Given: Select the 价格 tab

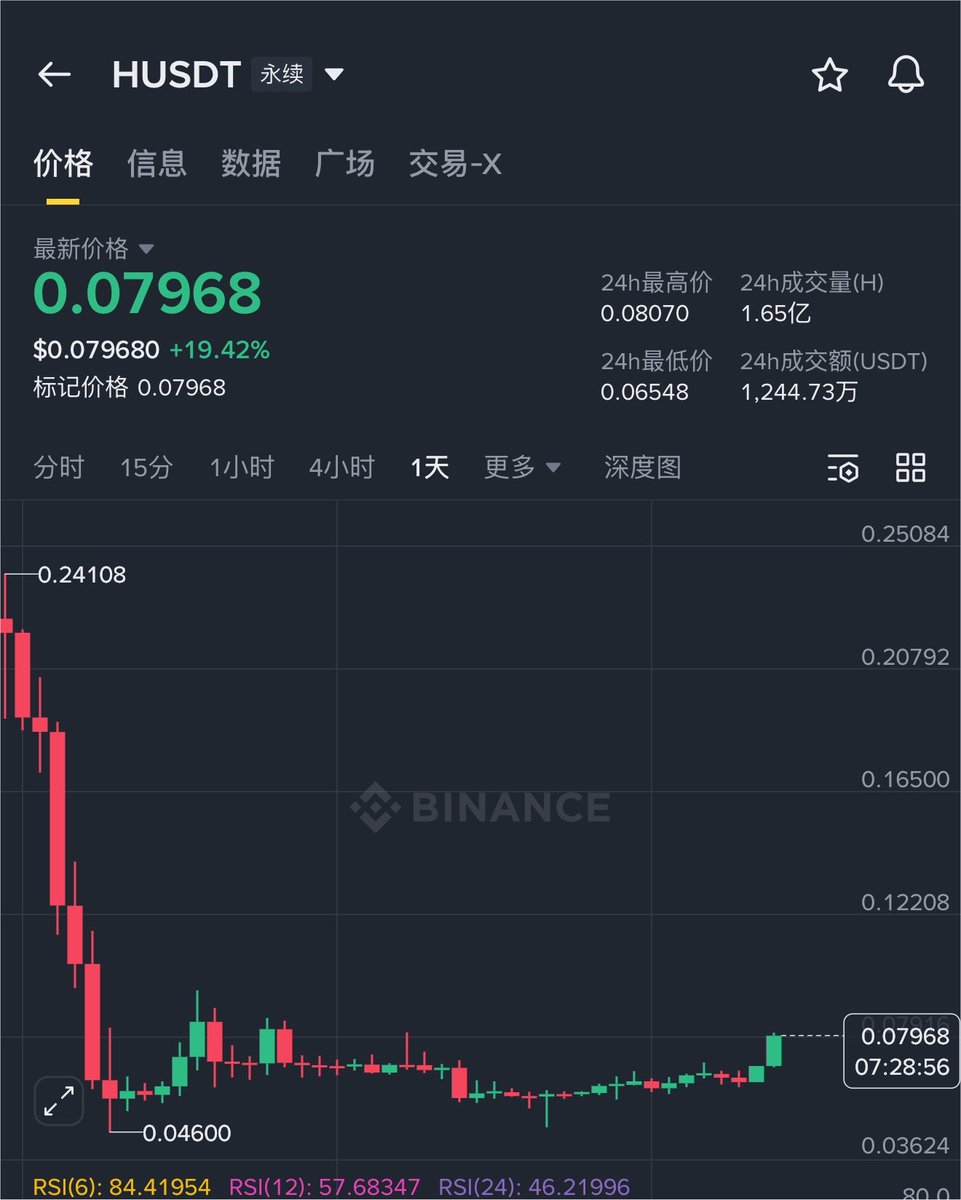Looking at the screenshot, I should 63,163.
